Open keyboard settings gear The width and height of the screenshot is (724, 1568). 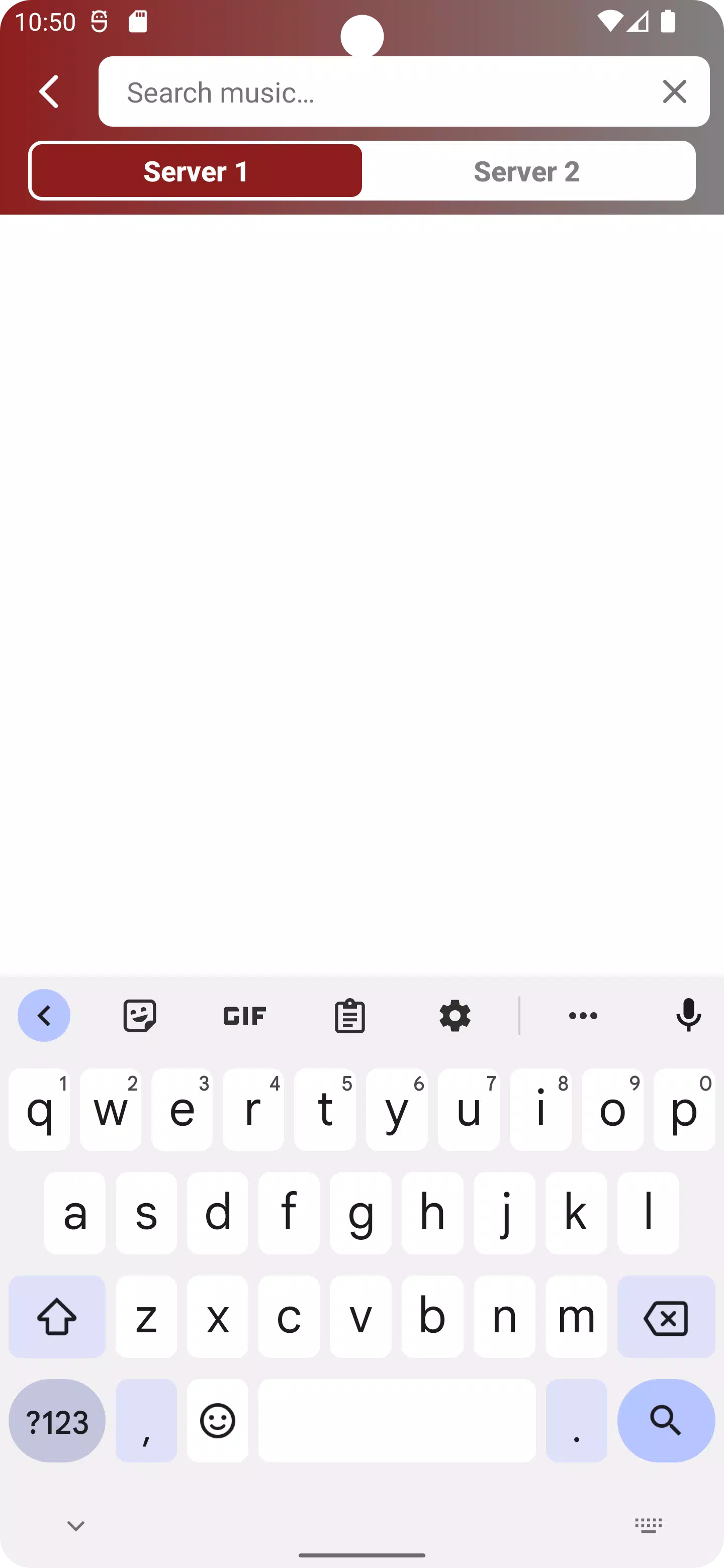click(455, 1015)
